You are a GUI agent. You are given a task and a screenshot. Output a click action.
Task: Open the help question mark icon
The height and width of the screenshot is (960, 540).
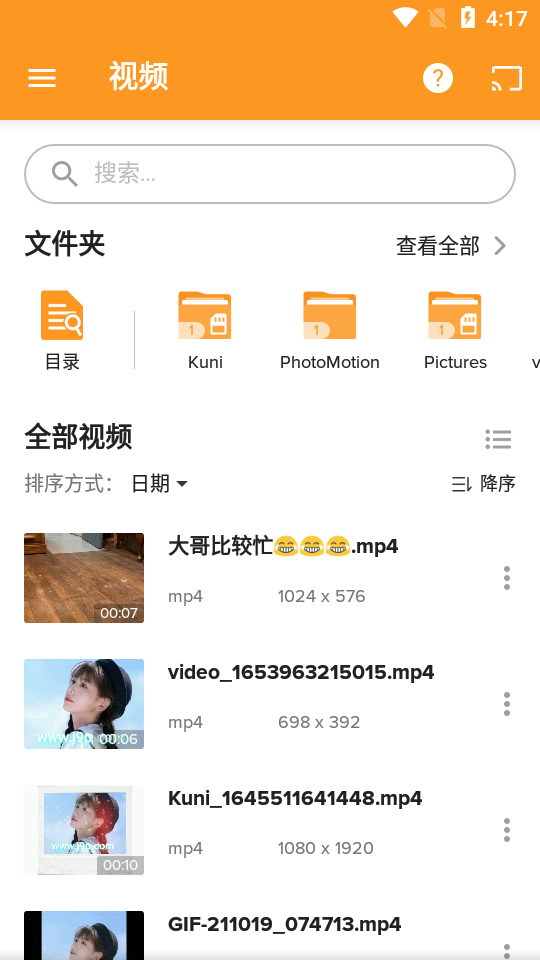(438, 78)
